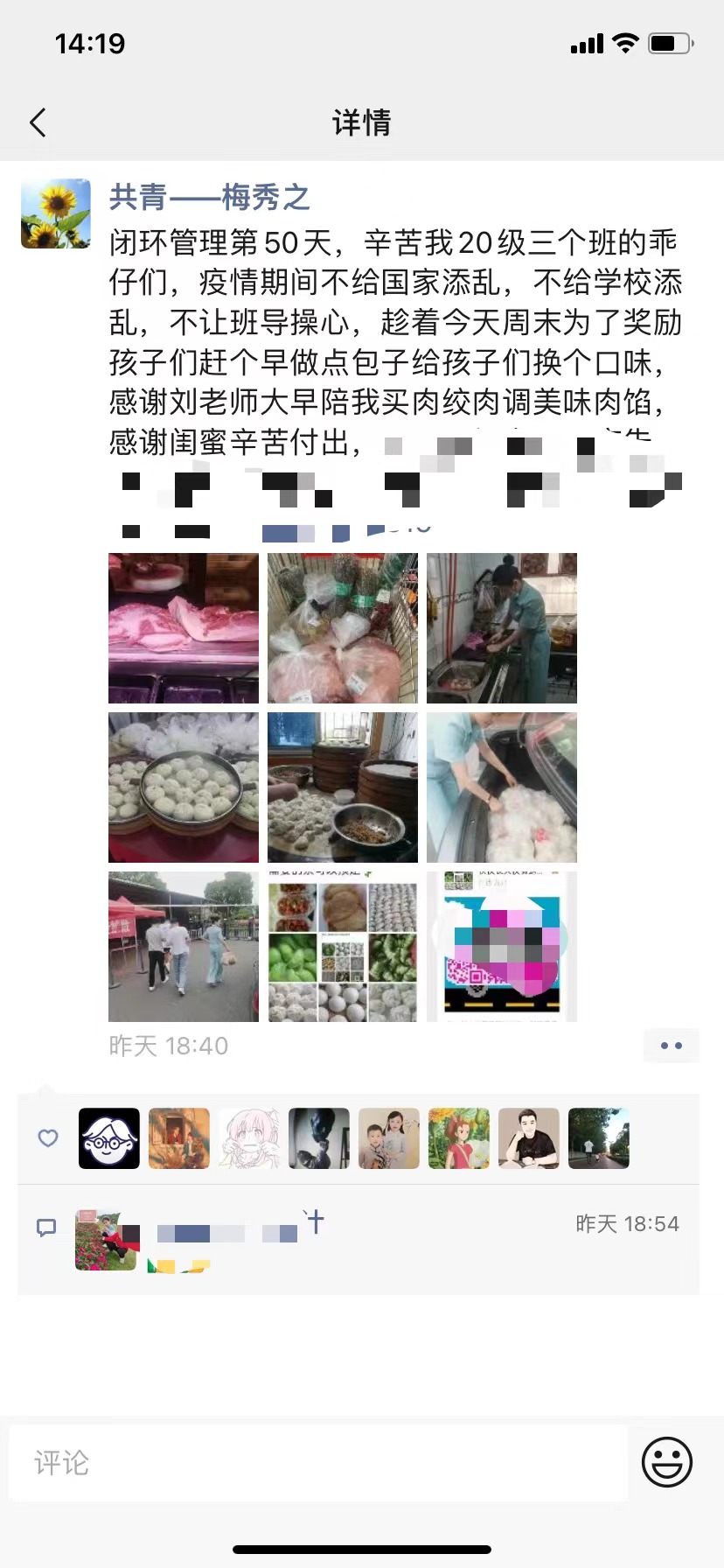724x1568 pixels.
Task: Open the raw pork meat photo
Action: click(184, 628)
